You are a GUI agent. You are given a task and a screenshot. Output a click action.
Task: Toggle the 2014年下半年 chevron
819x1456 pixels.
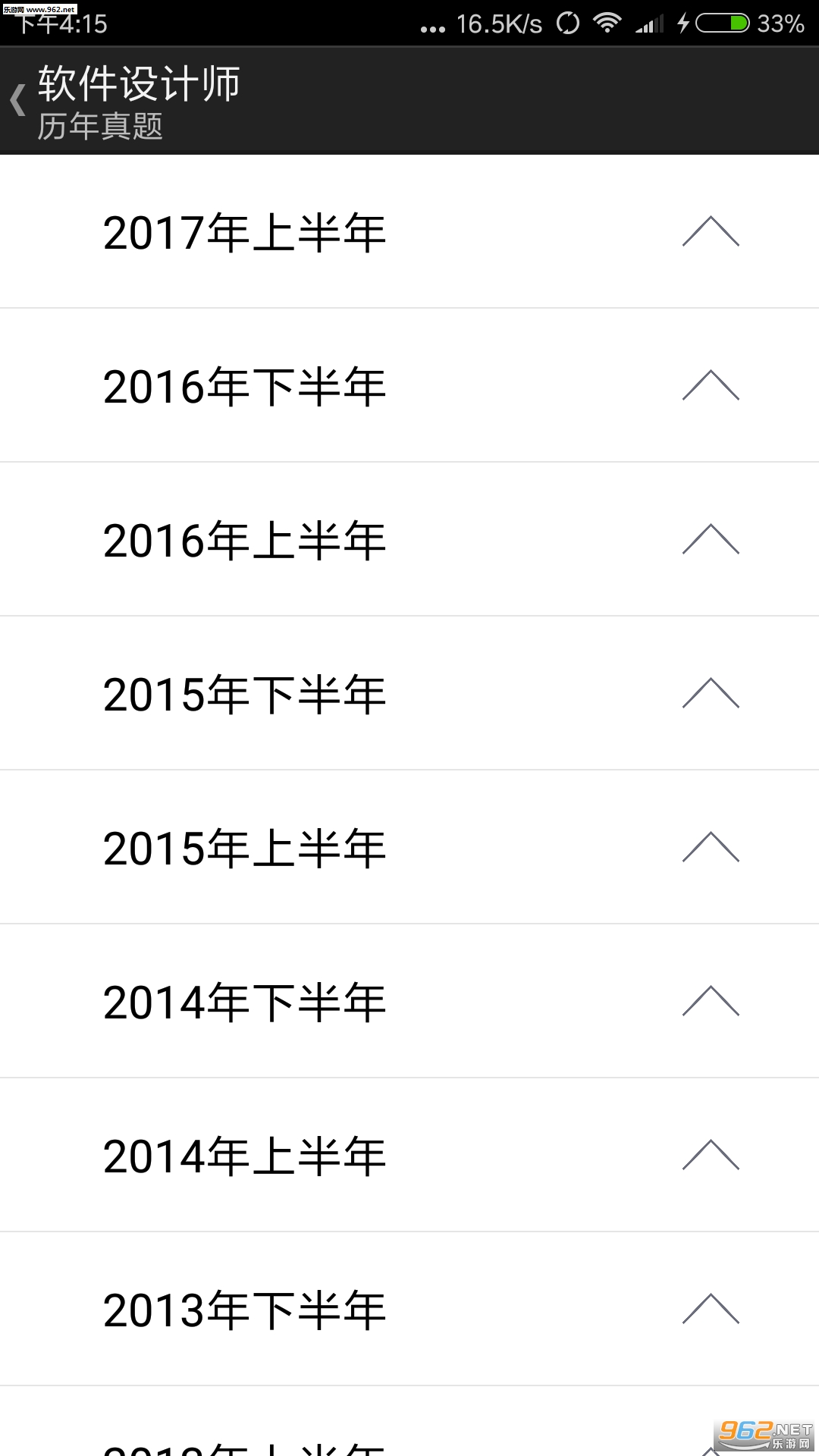click(711, 1001)
